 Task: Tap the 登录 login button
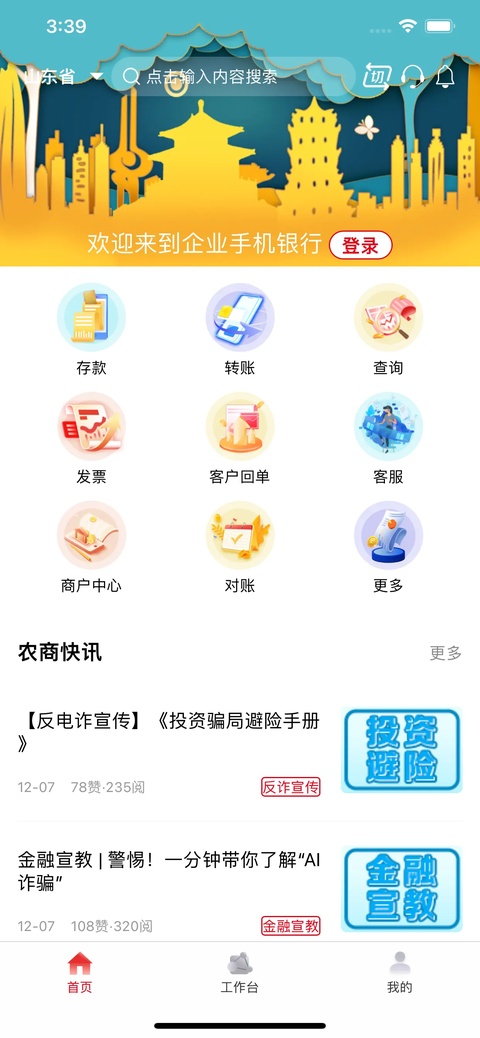tap(361, 246)
